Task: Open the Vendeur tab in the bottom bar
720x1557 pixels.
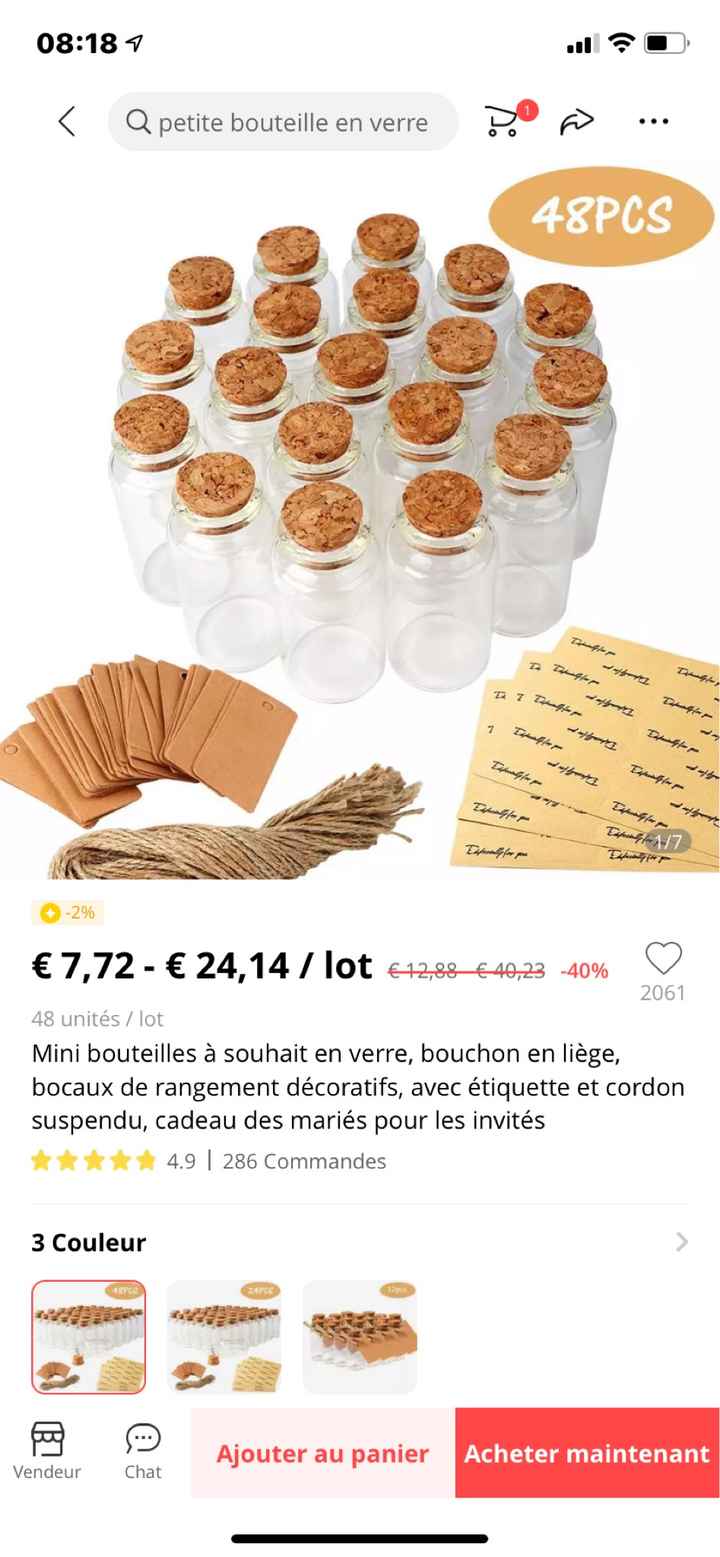Action: coord(47,1450)
